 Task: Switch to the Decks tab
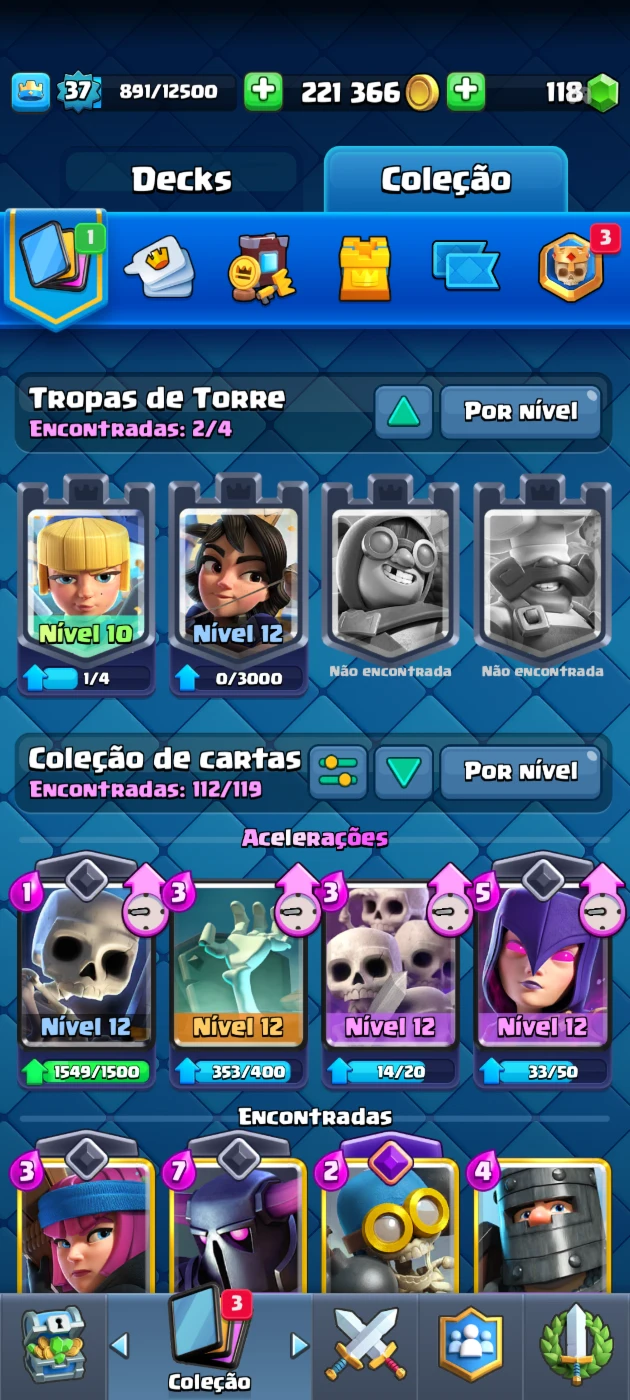pyautogui.click(x=182, y=178)
